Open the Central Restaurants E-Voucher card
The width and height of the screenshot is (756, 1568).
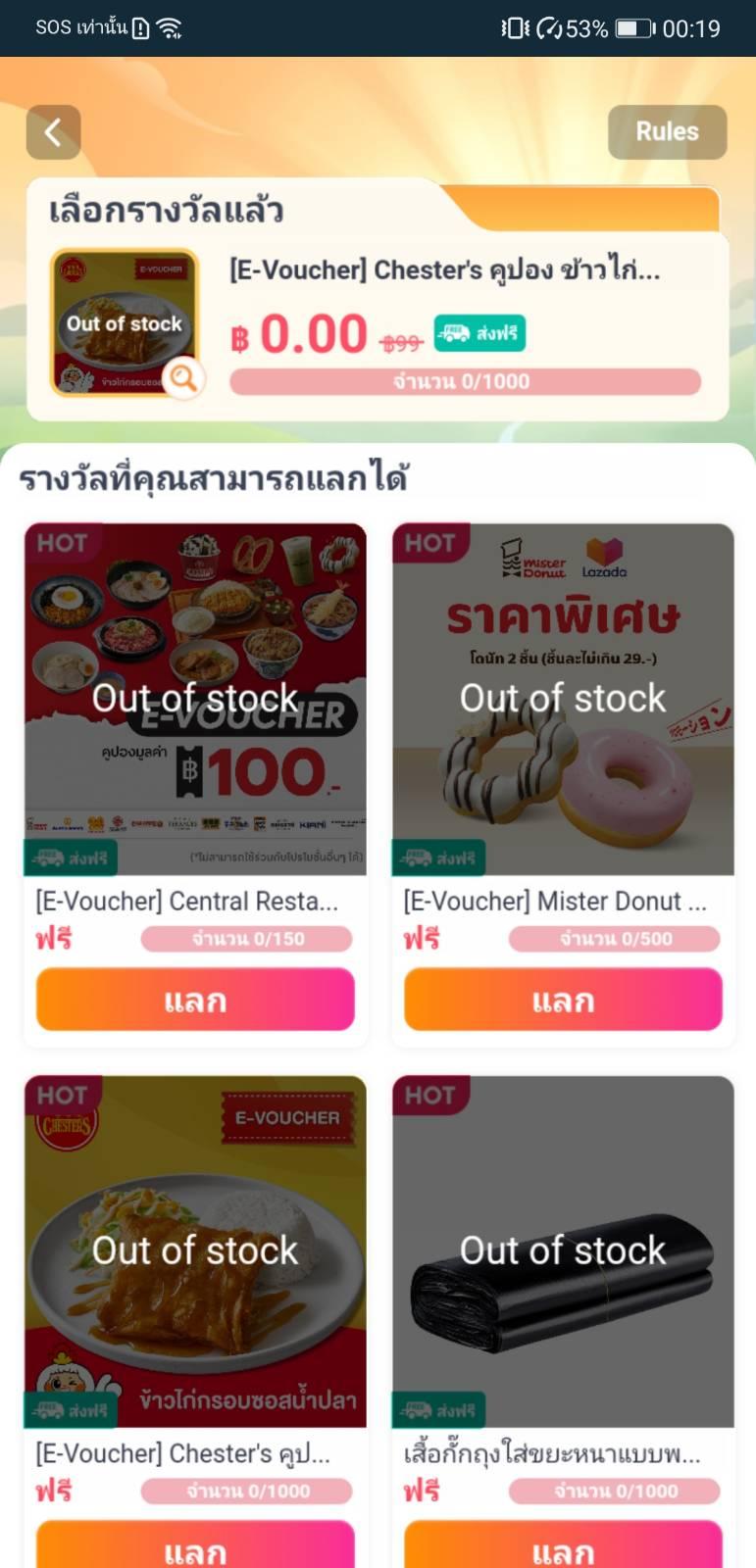pyautogui.click(x=195, y=699)
